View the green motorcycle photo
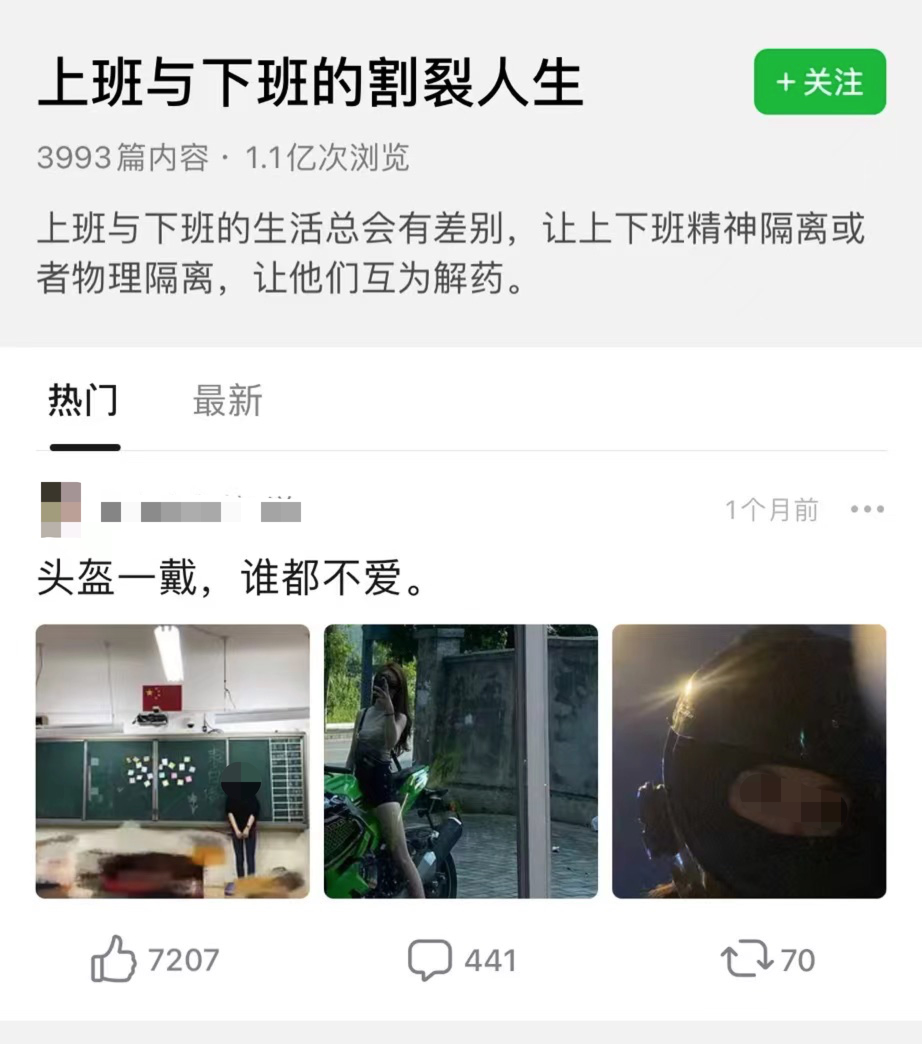Image resolution: width=922 pixels, height=1044 pixels. [x=461, y=761]
